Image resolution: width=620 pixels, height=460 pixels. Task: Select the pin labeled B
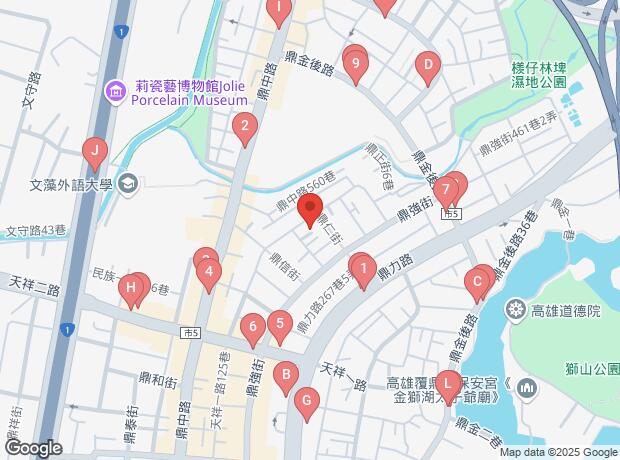(286, 377)
